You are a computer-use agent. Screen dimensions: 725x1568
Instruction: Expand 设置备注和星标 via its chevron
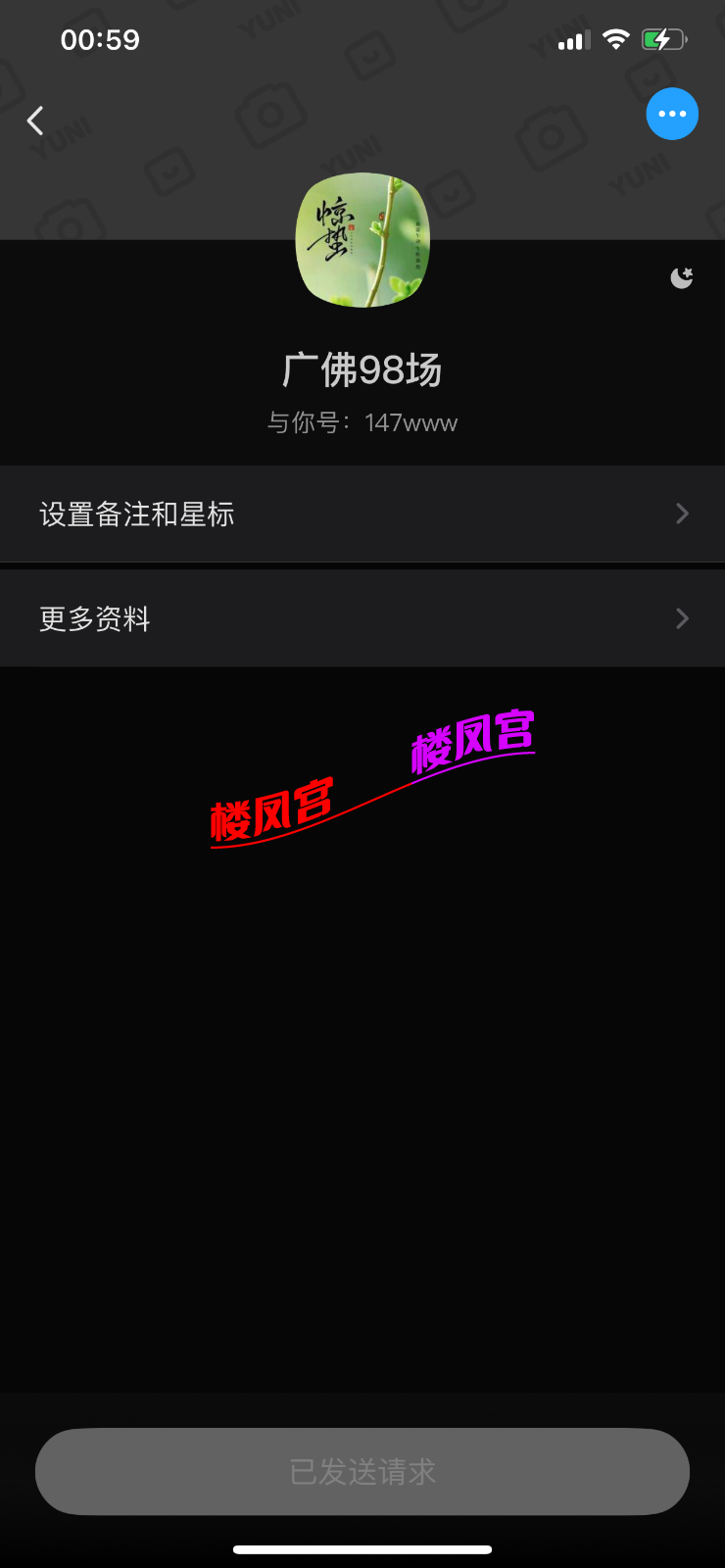pyautogui.click(x=682, y=514)
